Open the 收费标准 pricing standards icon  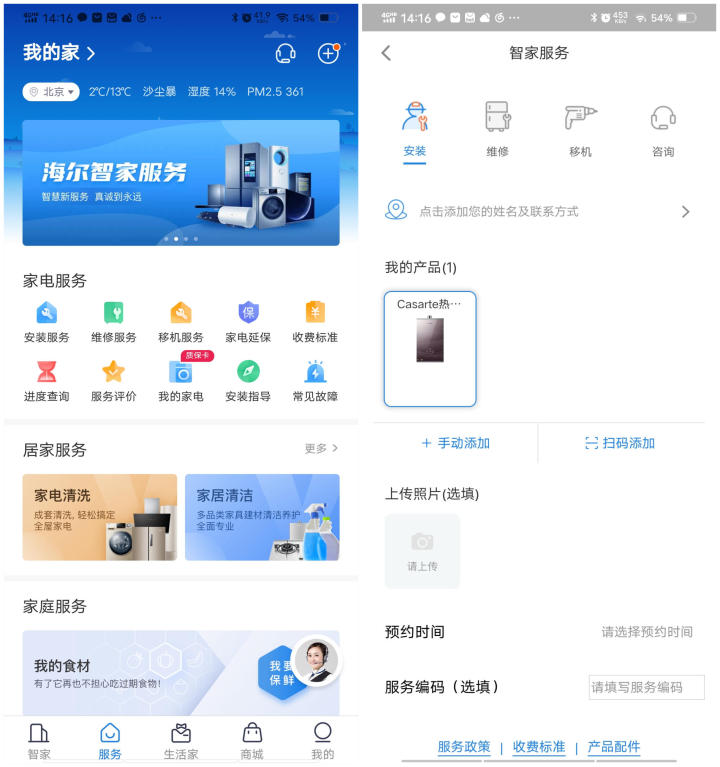coord(315,314)
